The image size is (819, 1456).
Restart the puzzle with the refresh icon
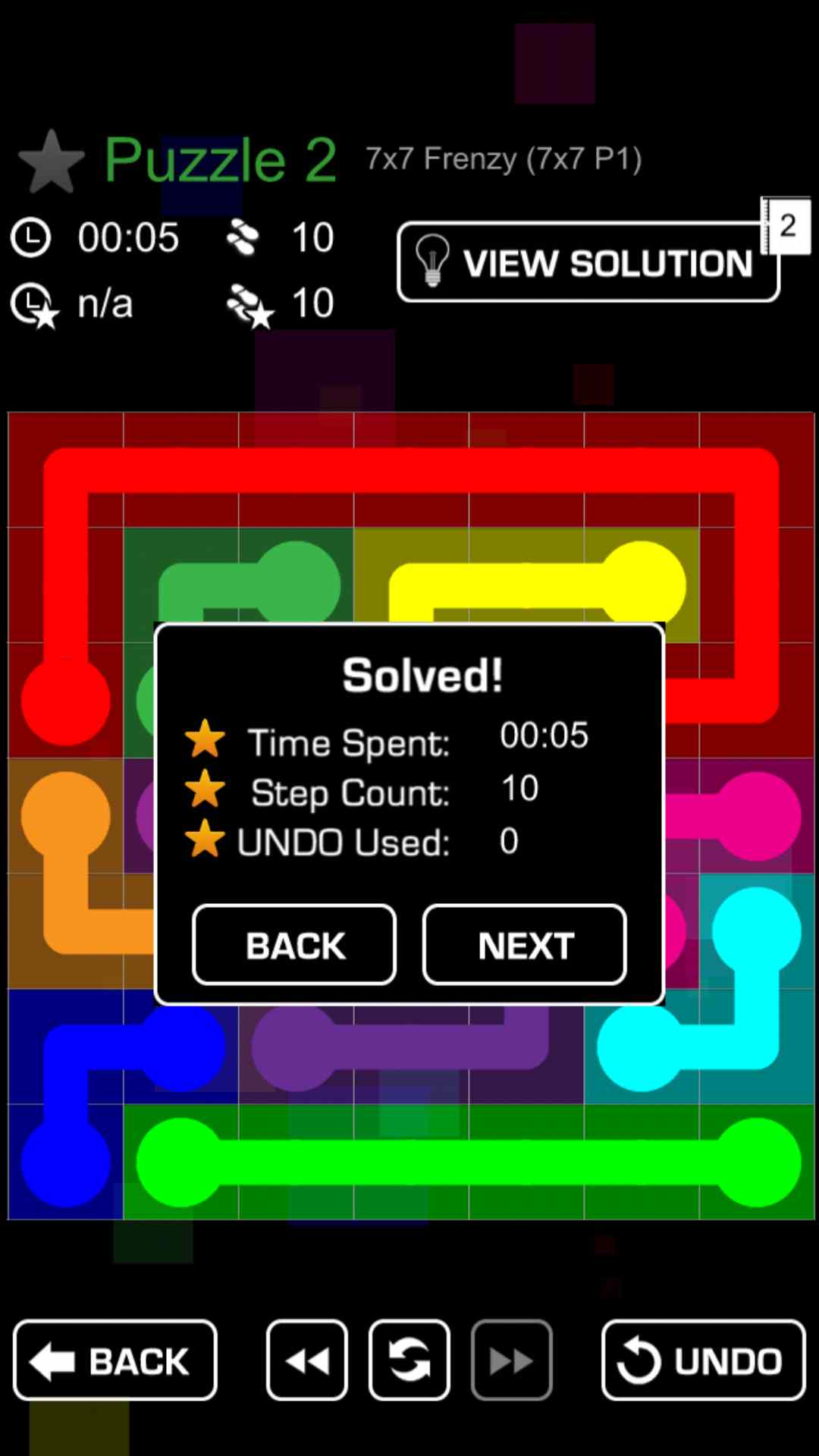(409, 1360)
